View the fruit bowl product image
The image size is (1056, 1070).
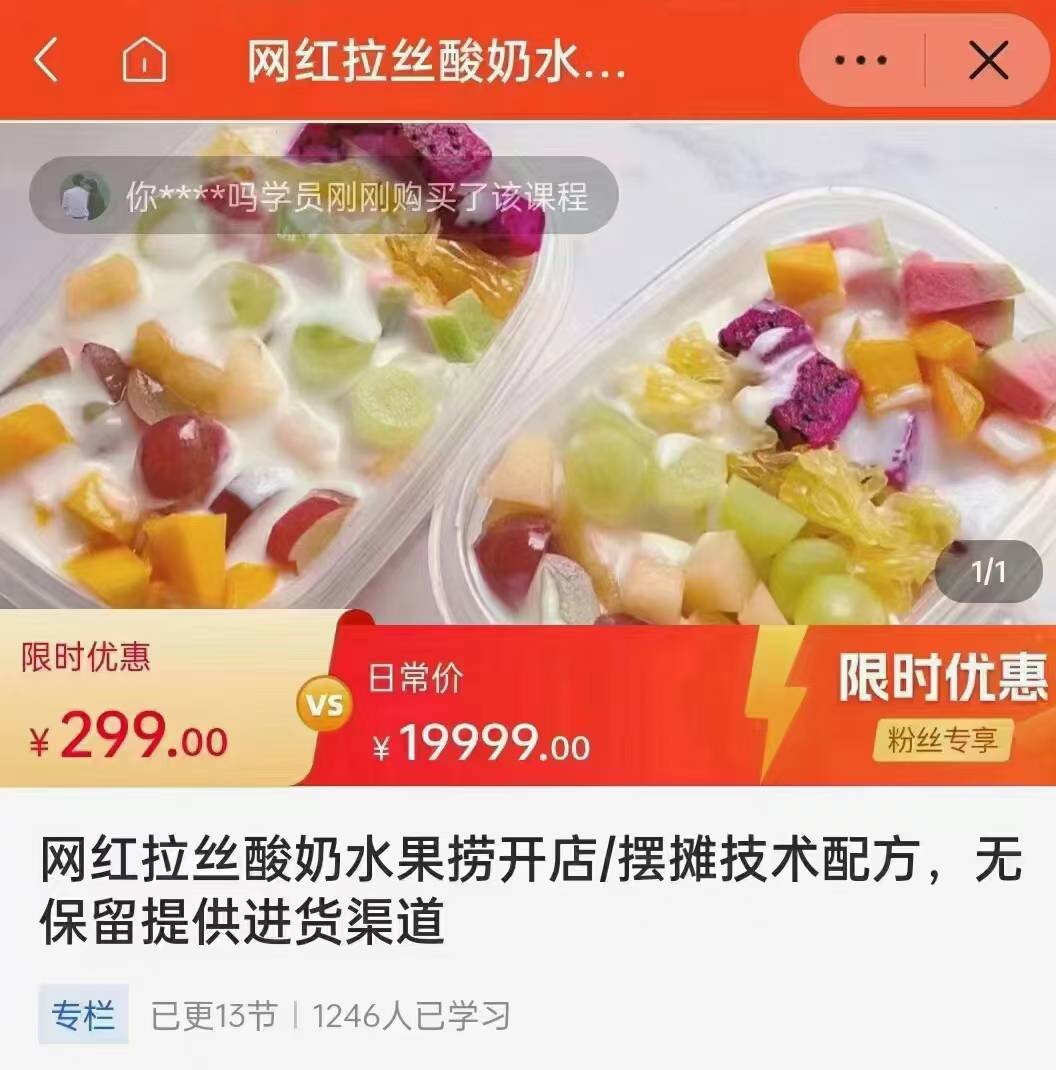(528, 380)
